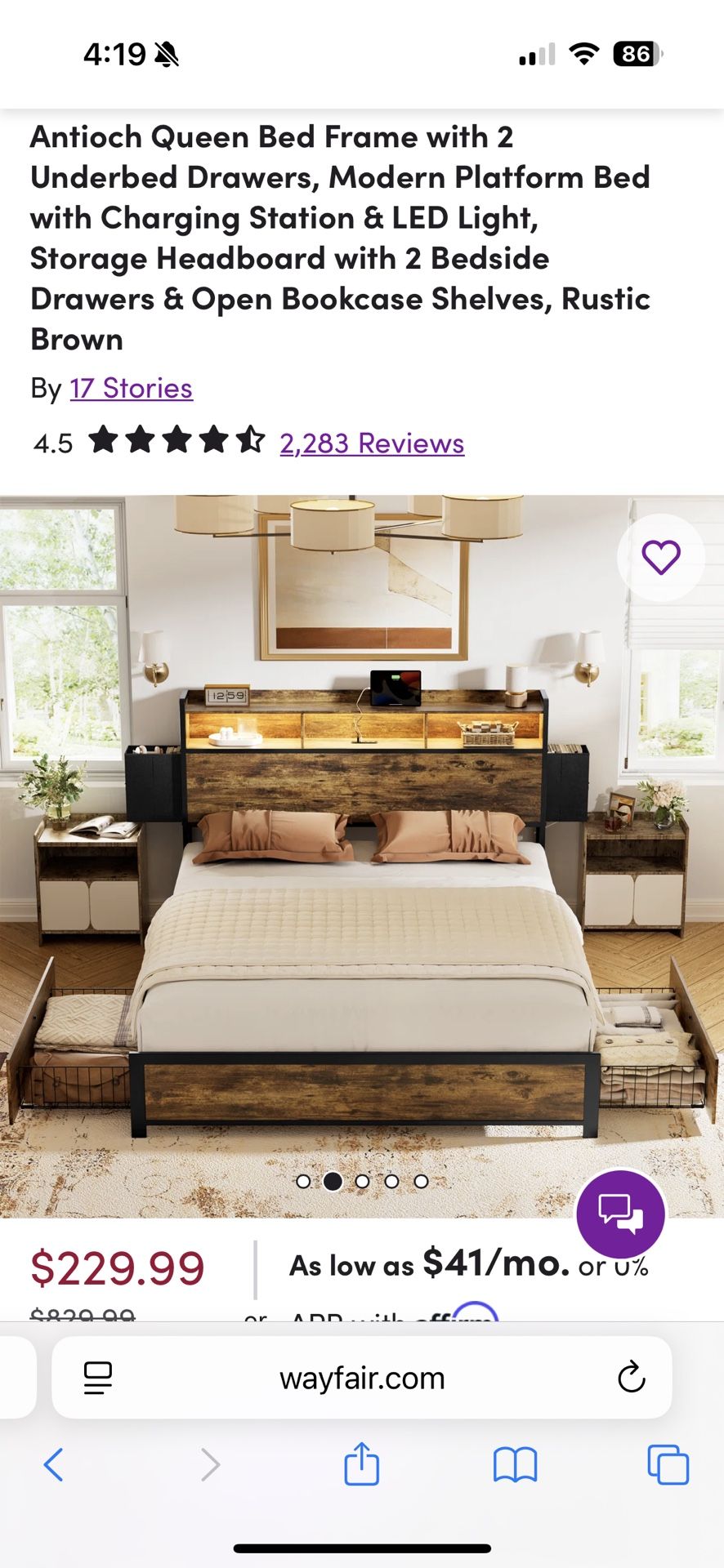View the 2,283 Reviews
The height and width of the screenshot is (1568, 724).
point(371,443)
